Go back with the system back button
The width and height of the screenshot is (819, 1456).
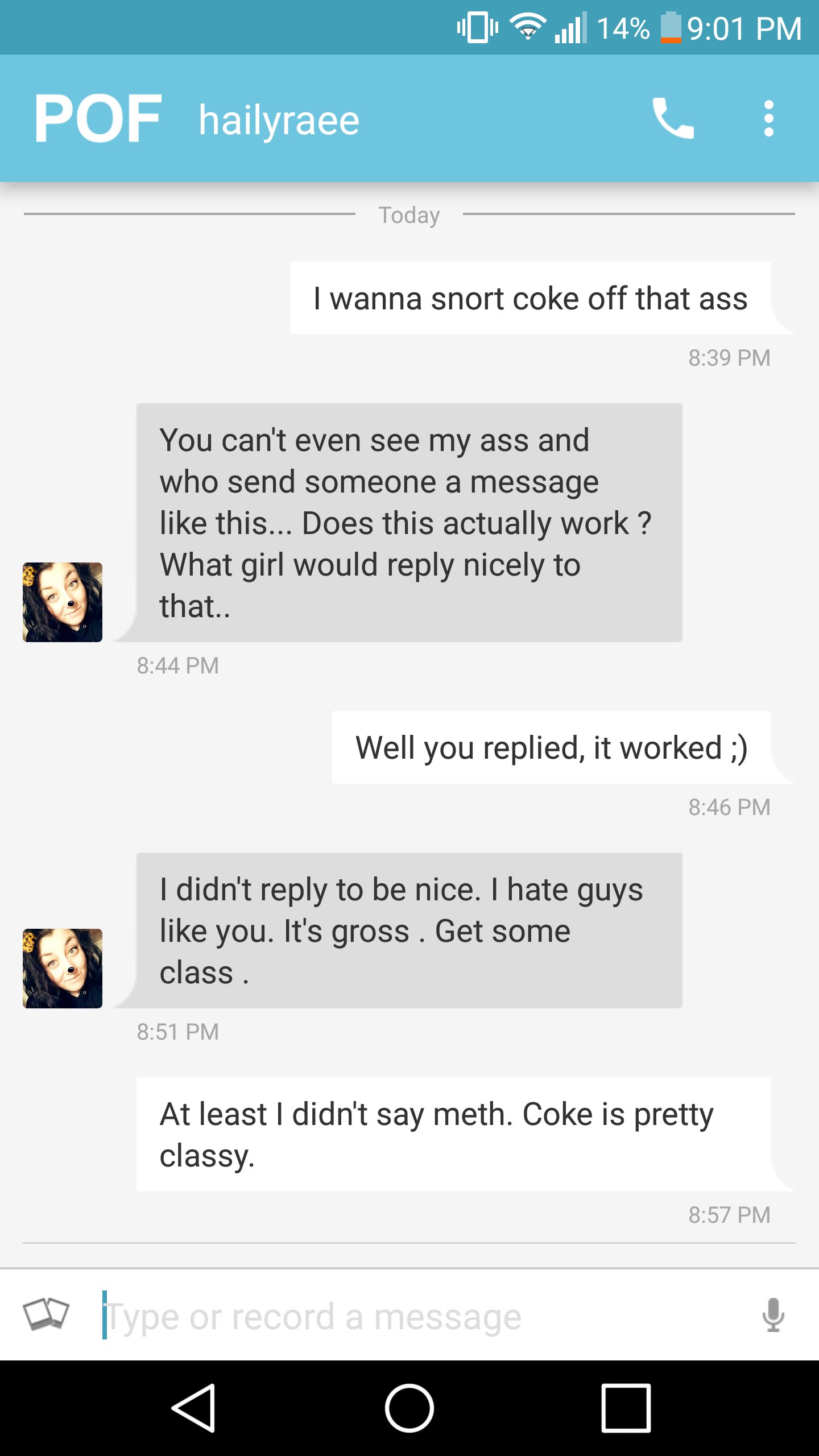[193, 1408]
